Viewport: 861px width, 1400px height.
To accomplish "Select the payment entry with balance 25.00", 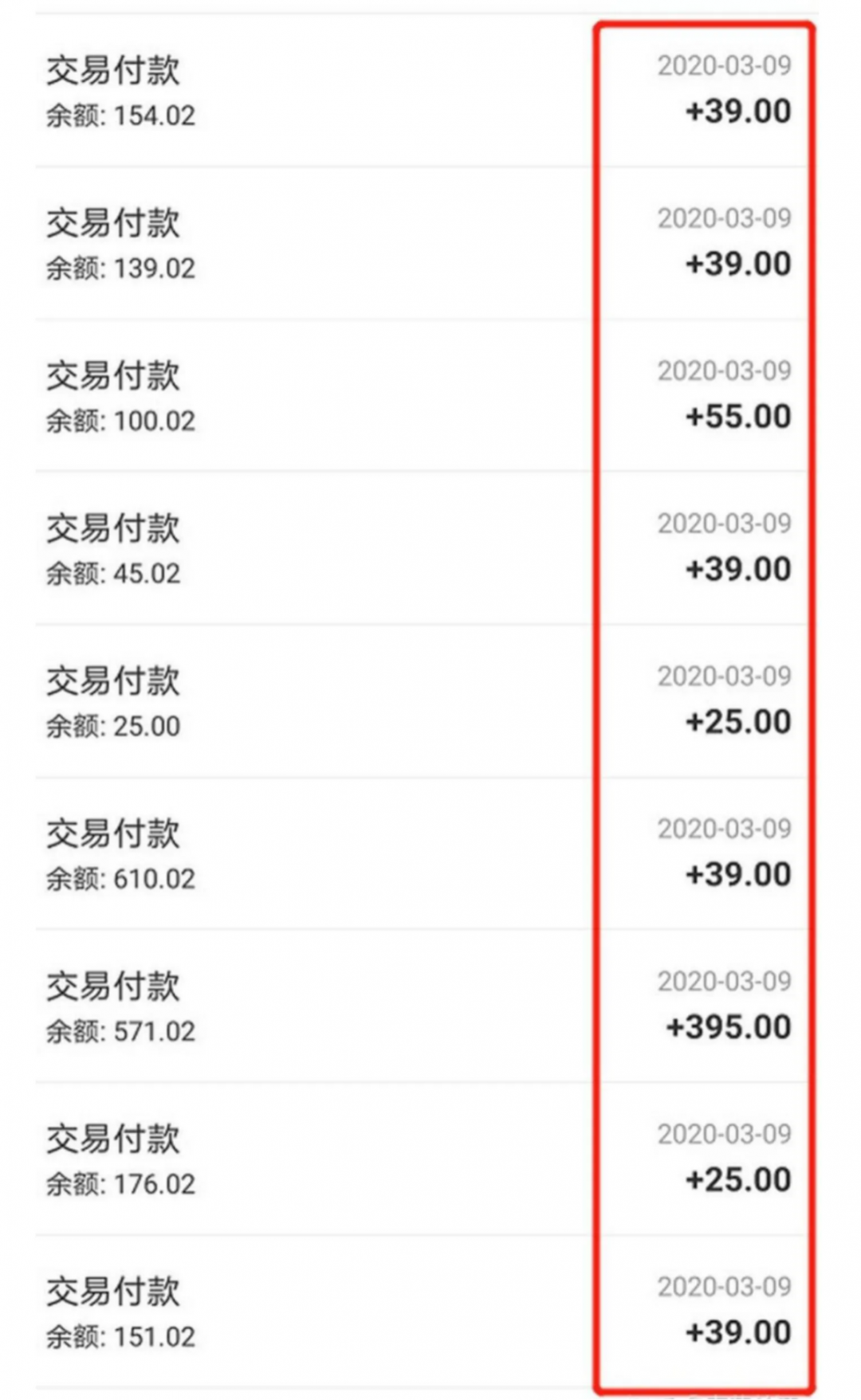I will [x=319, y=701].
